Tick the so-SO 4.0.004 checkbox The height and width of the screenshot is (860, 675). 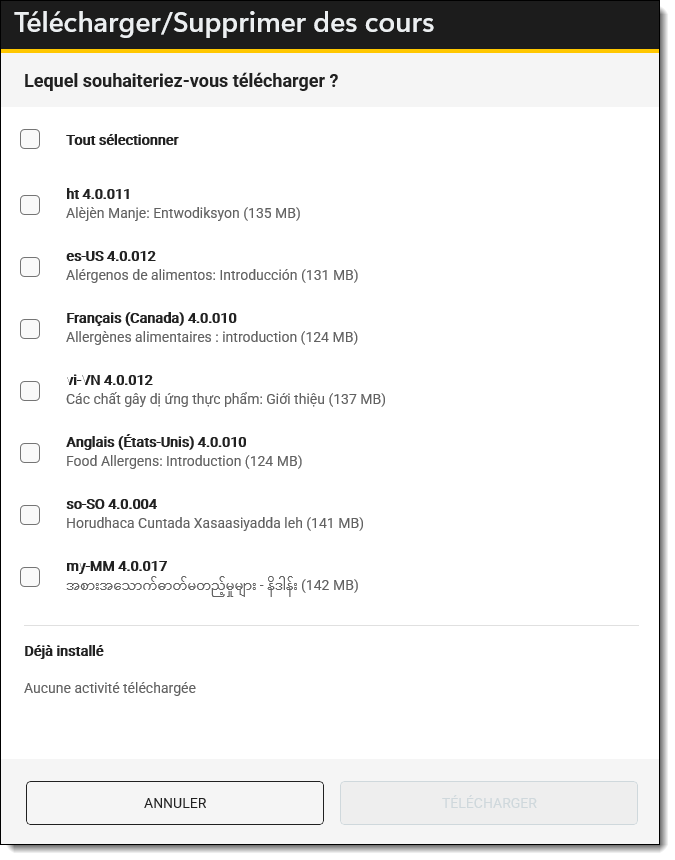[30, 514]
